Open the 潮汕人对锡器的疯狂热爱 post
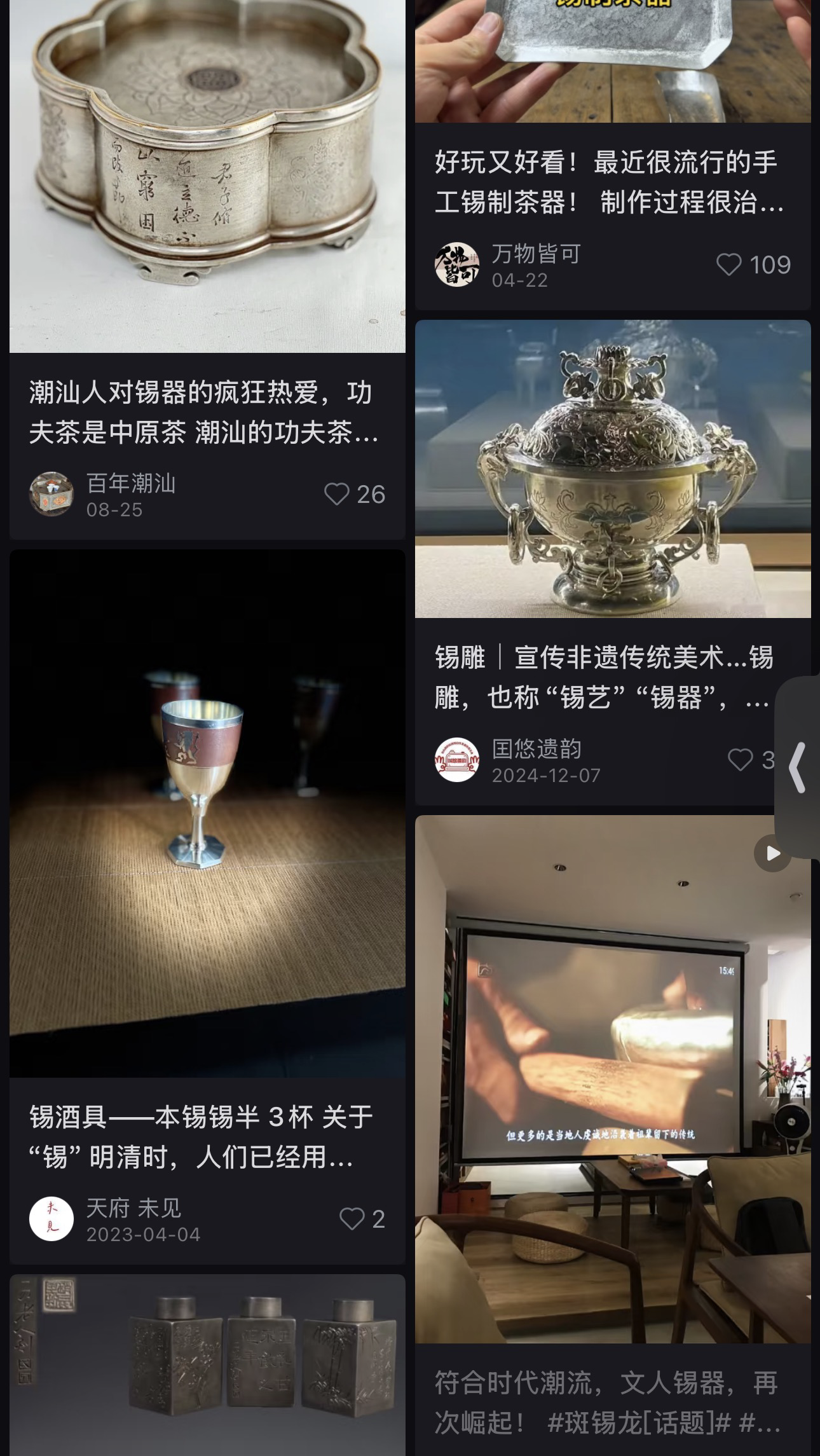Viewport: 820px width, 1456px height. pos(207,412)
